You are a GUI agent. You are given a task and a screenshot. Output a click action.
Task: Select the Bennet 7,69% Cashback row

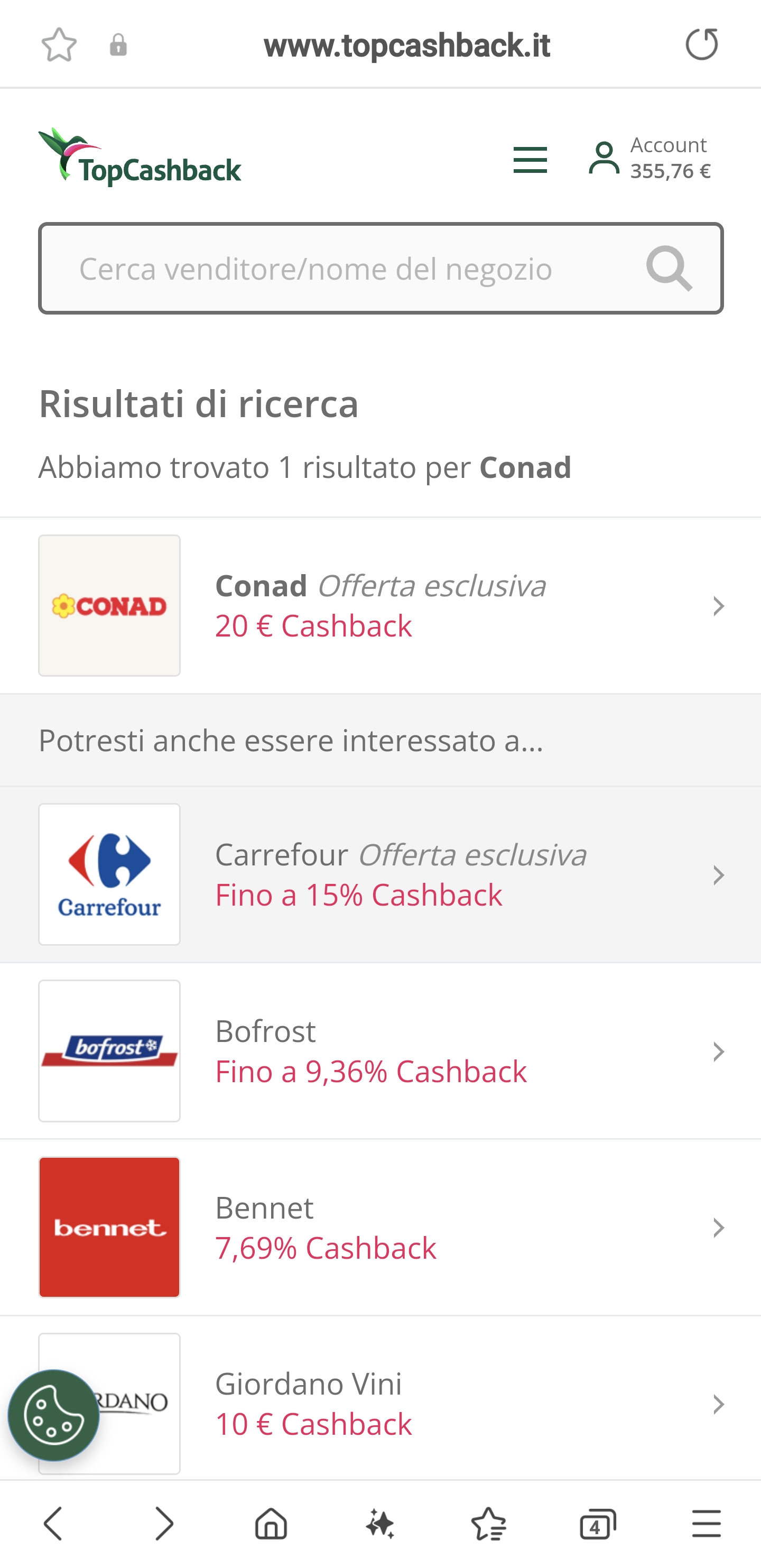[380, 1228]
